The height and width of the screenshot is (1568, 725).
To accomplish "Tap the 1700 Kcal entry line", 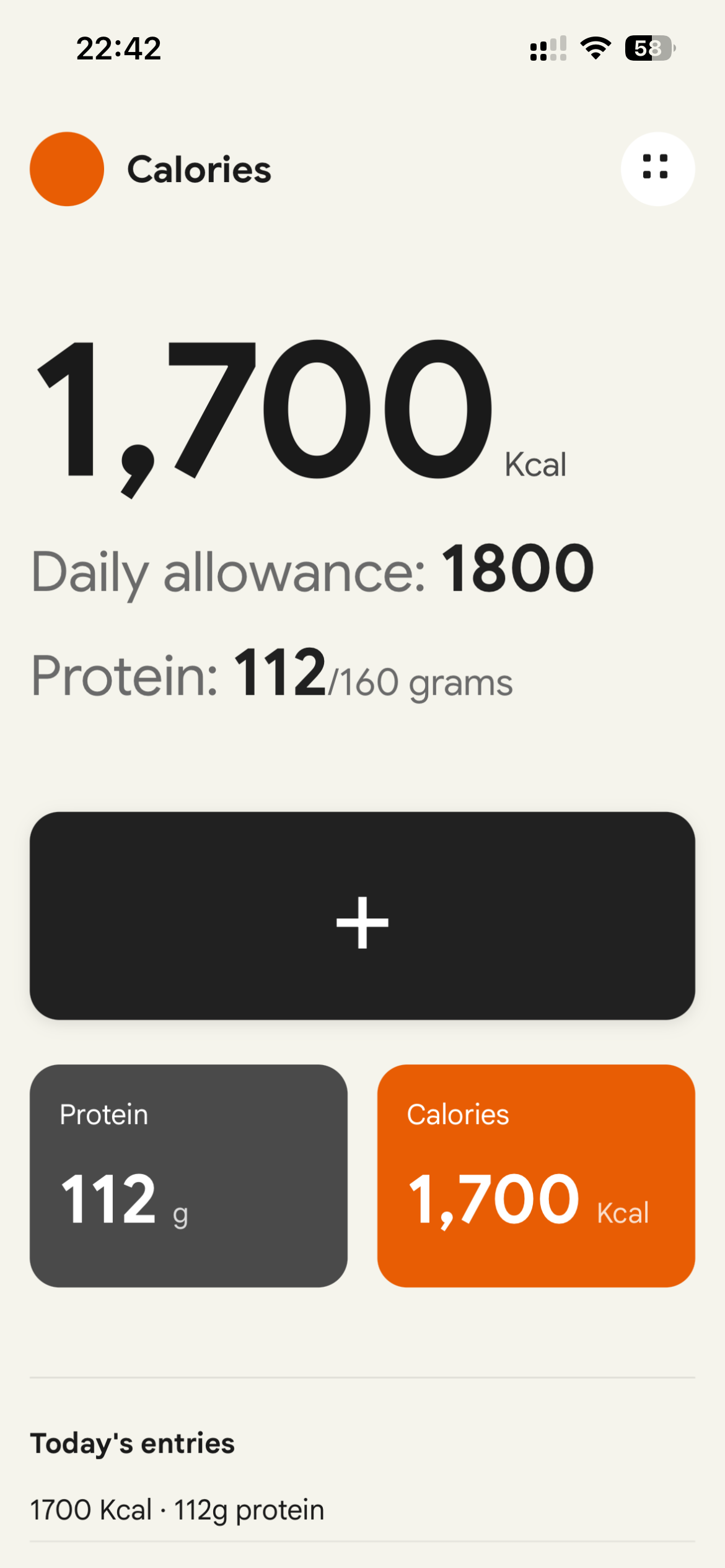I will [x=177, y=1509].
